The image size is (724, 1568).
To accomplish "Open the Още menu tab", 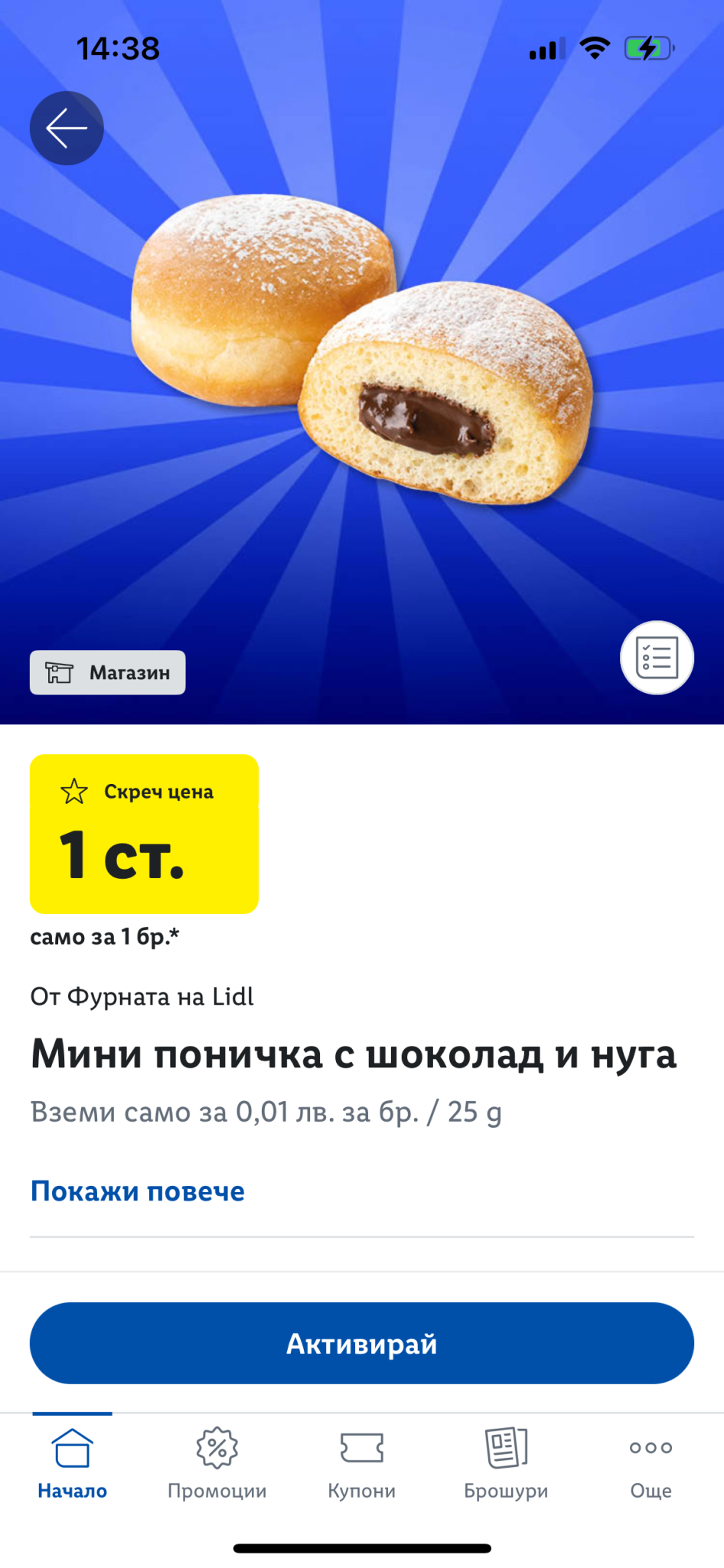I will [x=651, y=1464].
